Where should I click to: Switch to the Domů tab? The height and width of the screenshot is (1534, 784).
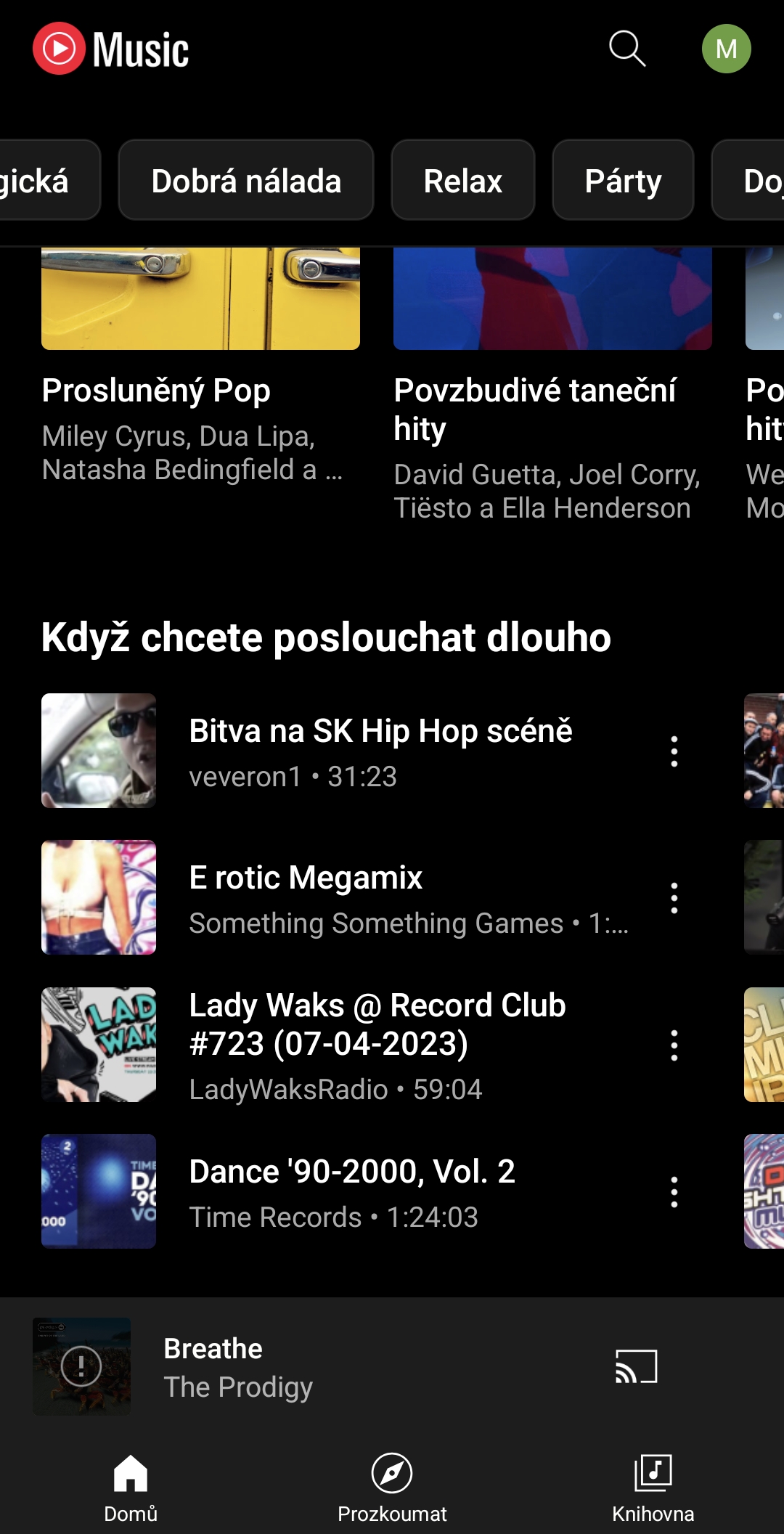131,1488
